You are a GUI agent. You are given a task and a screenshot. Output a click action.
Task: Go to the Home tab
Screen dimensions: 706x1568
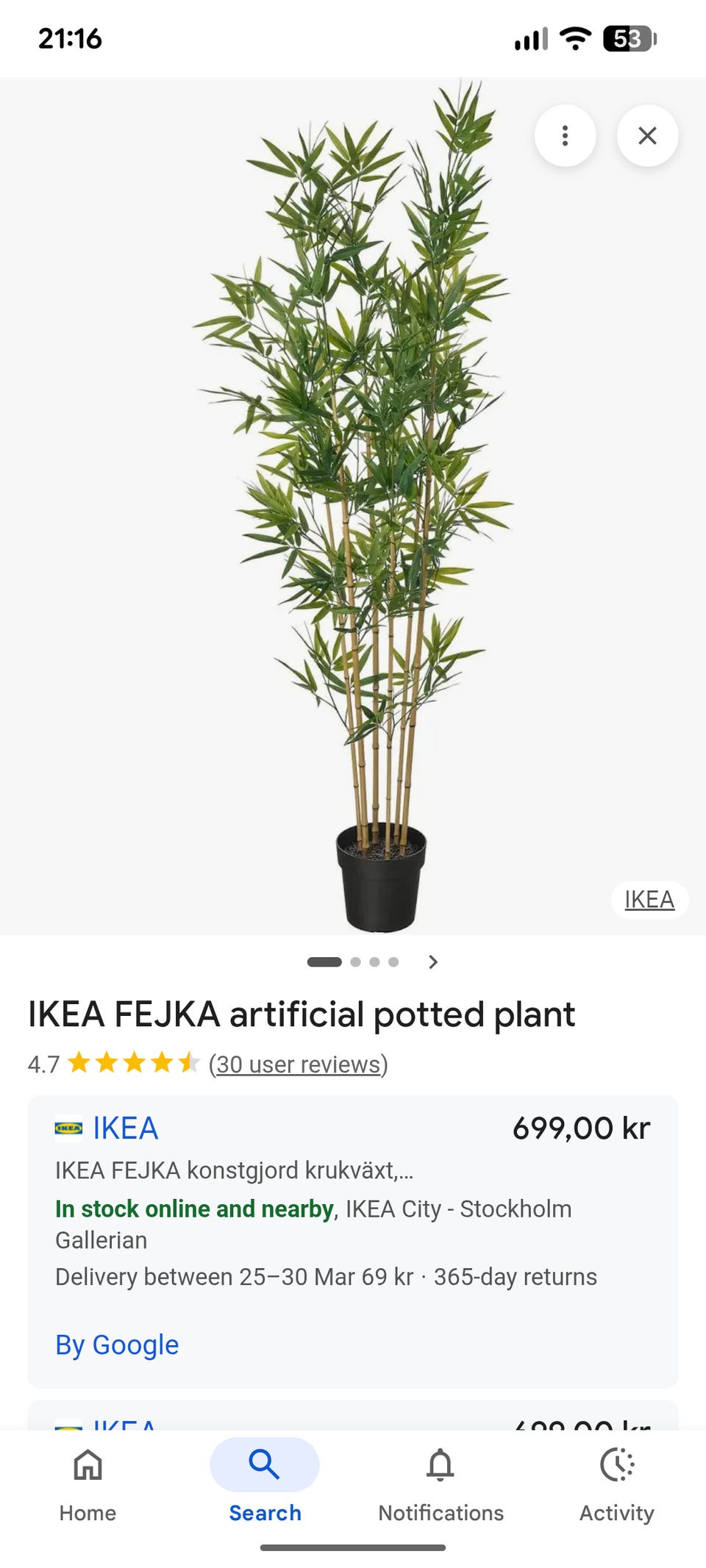pos(88,1481)
